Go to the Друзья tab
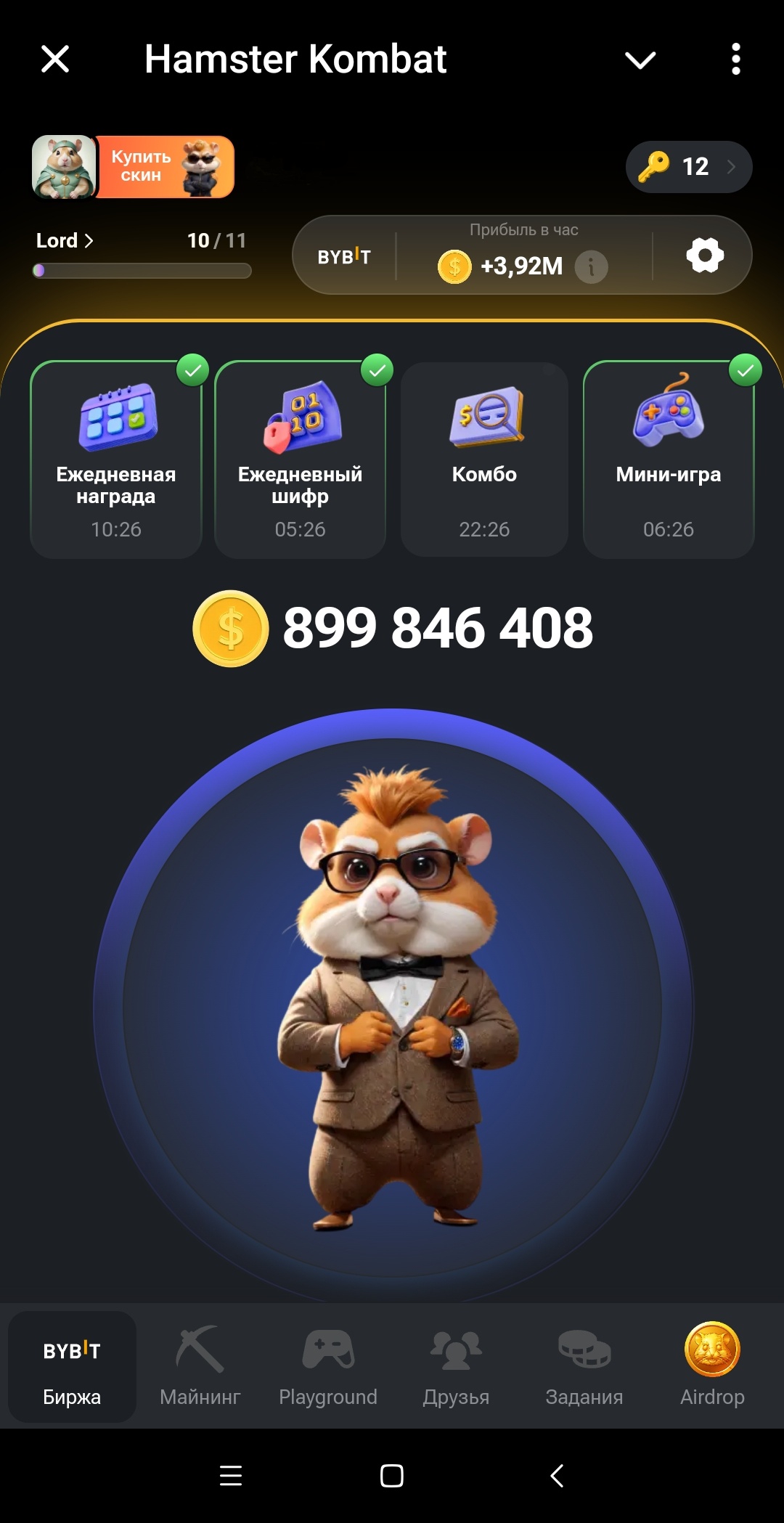Image resolution: width=784 pixels, height=1523 pixels. [456, 1366]
